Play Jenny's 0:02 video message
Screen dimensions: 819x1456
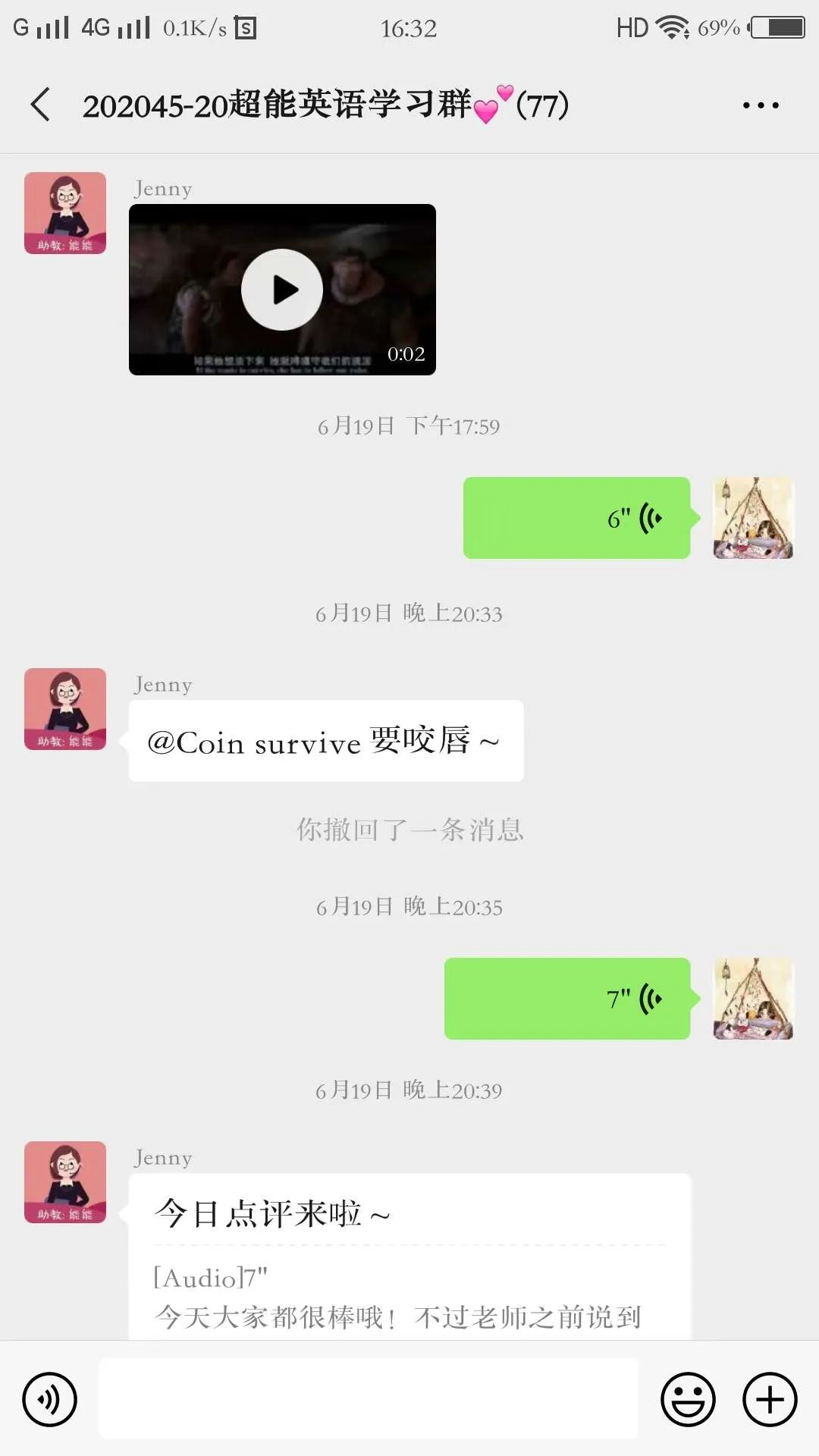point(282,290)
